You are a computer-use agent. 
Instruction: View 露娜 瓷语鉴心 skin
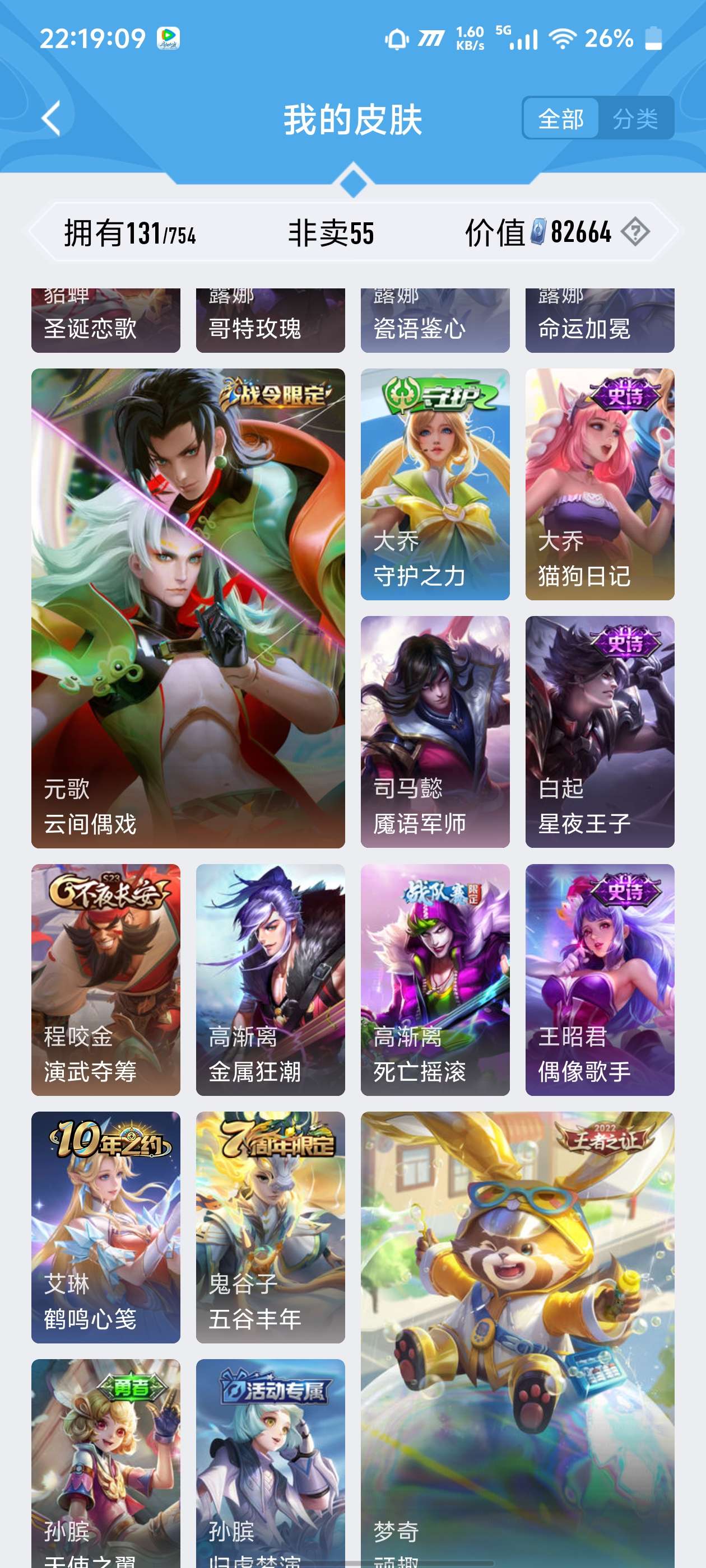tap(435, 320)
